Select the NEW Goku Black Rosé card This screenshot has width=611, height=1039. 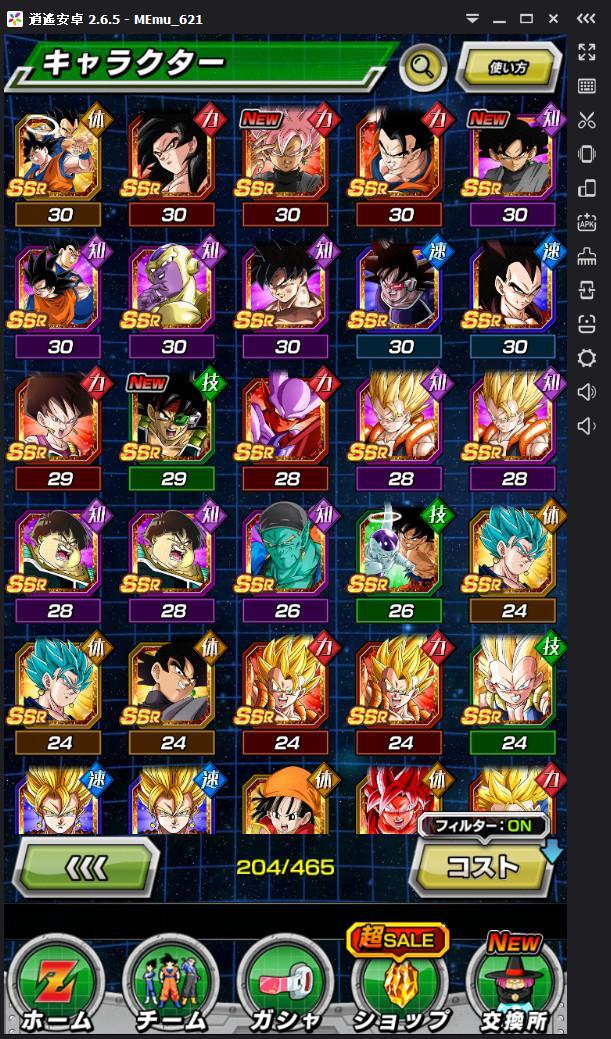[287, 153]
